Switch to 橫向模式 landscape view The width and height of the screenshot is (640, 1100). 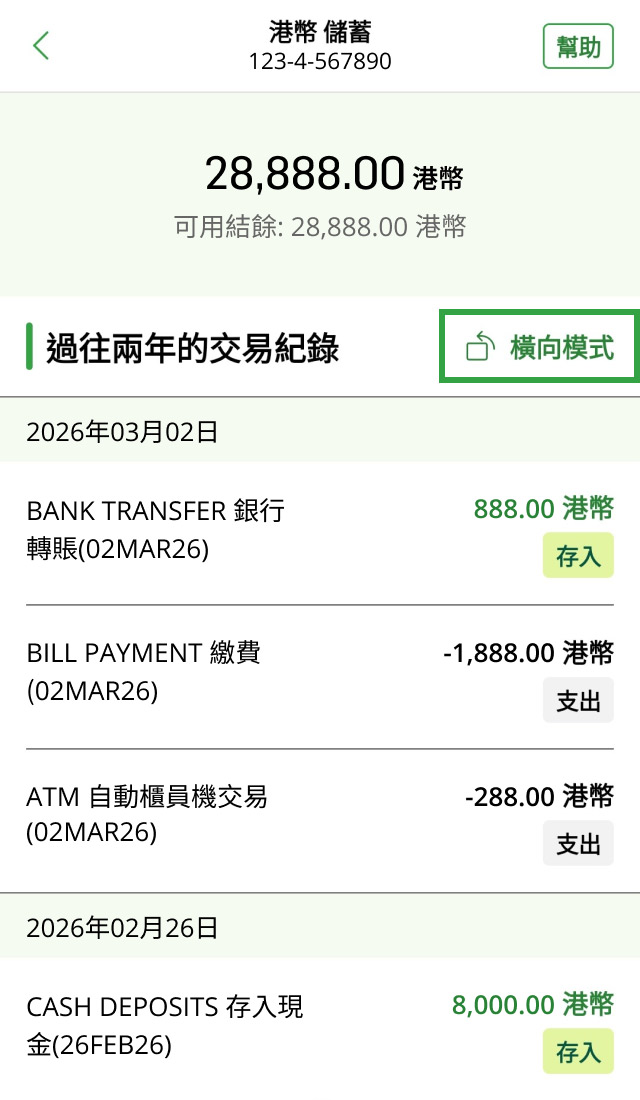(539, 348)
